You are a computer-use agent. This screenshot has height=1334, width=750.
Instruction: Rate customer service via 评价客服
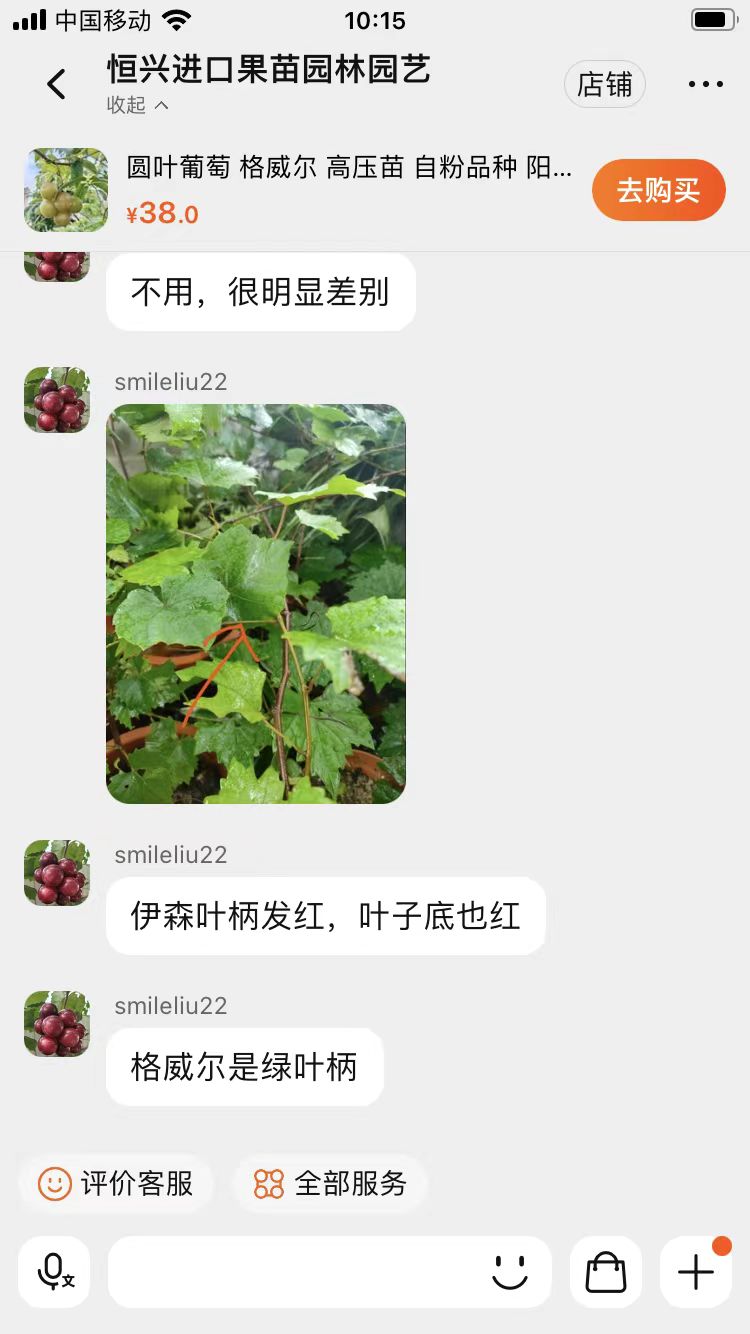pos(116,1184)
